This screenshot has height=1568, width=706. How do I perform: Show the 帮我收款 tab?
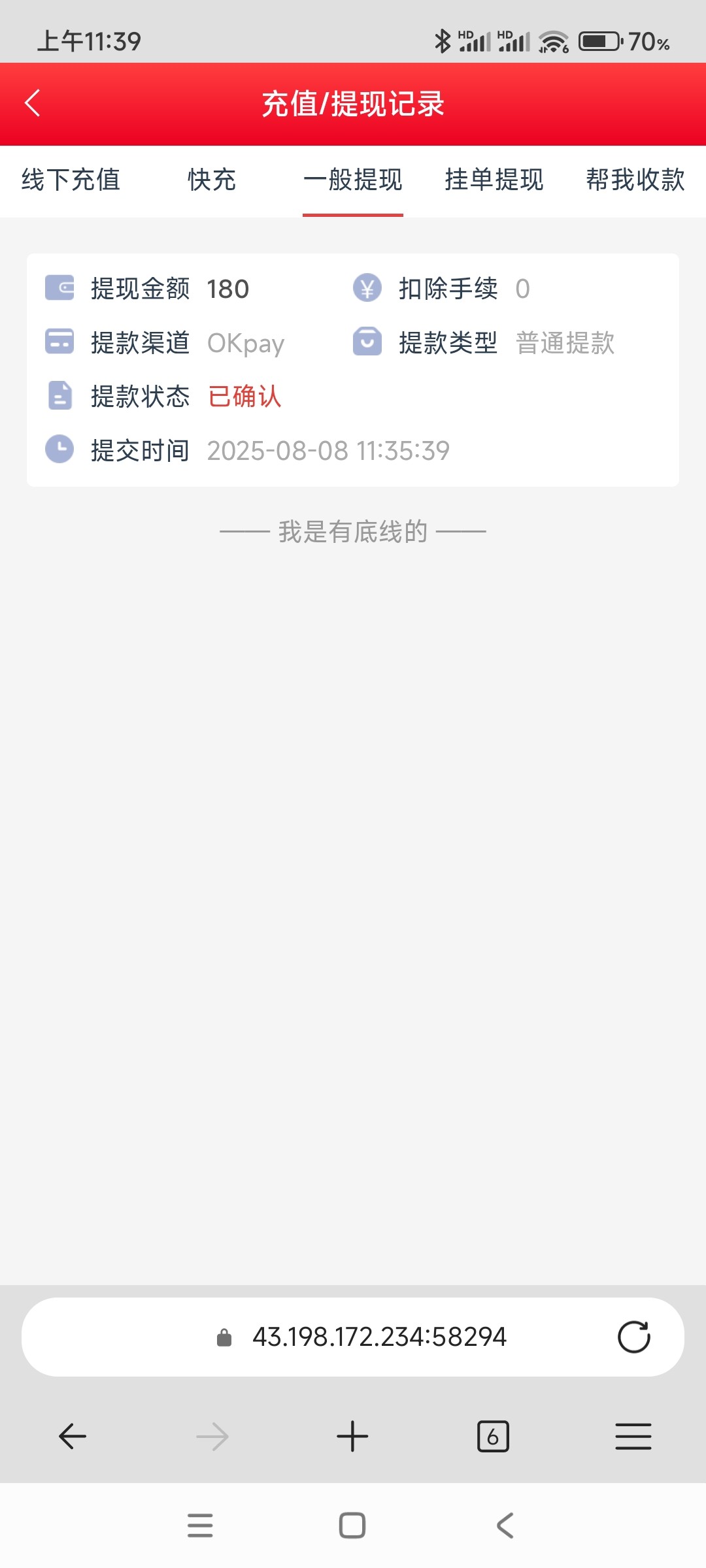click(635, 180)
